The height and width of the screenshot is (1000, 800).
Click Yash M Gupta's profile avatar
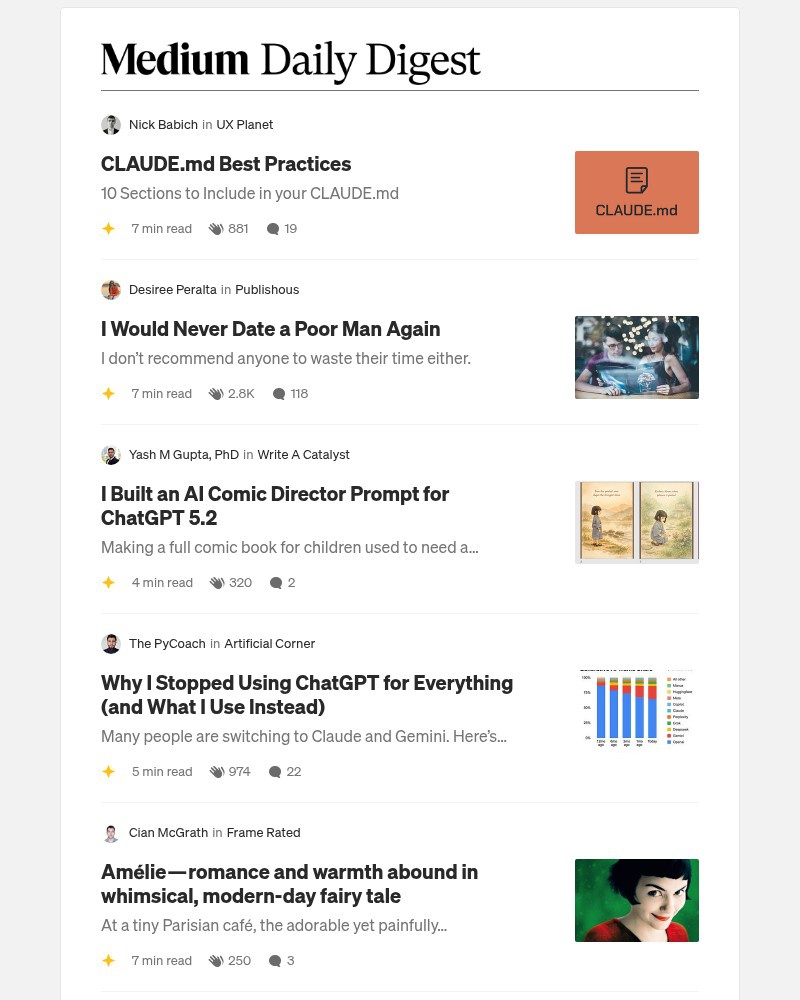[111, 455]
